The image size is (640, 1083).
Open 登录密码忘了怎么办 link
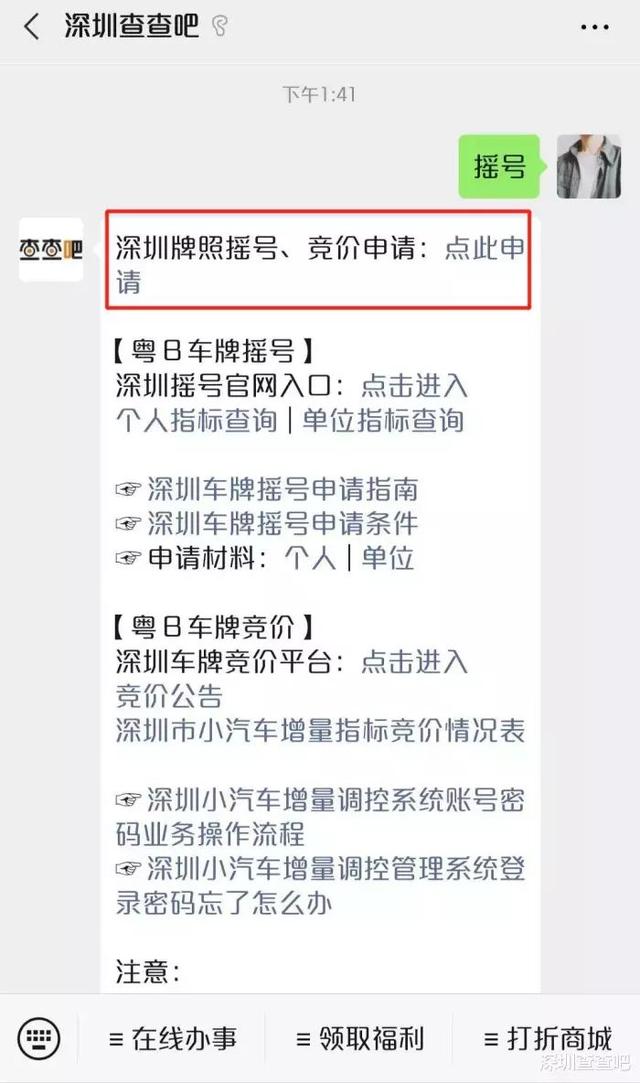[x=320, y=887]
